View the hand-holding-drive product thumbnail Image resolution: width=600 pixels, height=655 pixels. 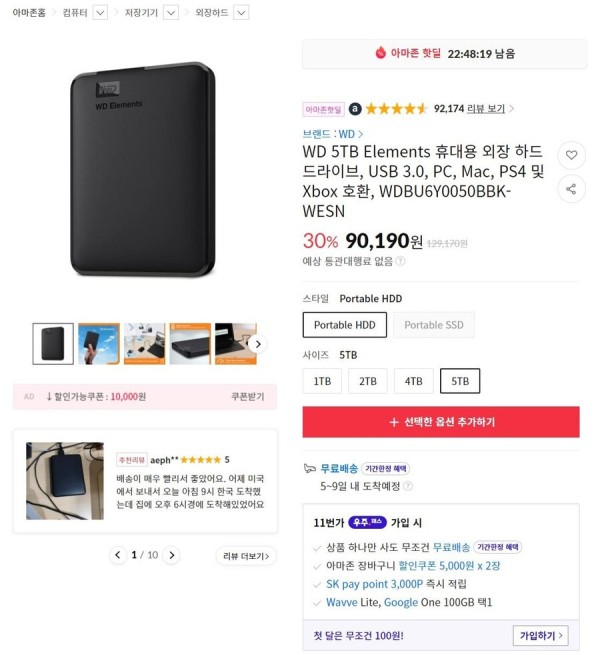(x=99, y=344)
